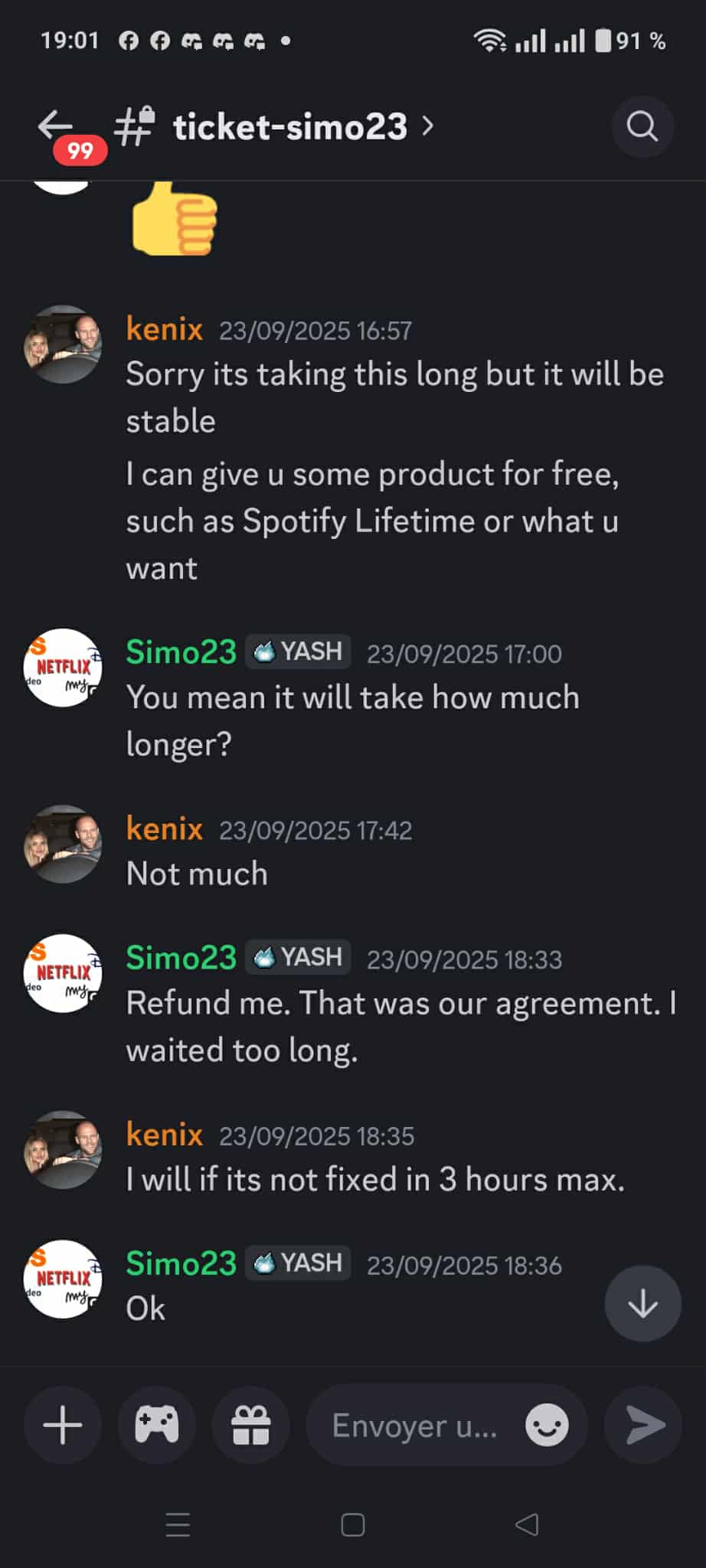
Task: Open the recent apps view
Action: 178,1524
